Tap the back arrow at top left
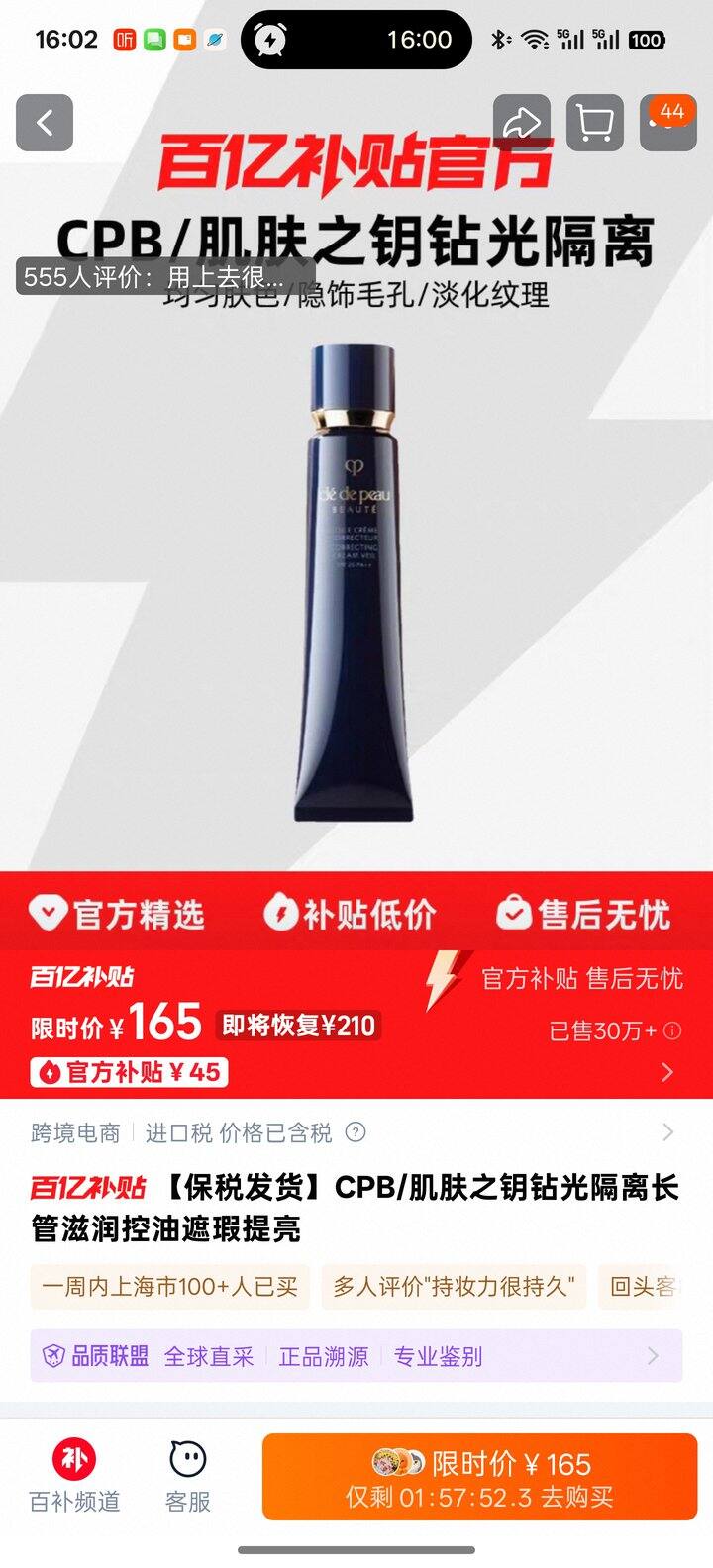This screenshot has width=713, height=1568. [44, 122]
